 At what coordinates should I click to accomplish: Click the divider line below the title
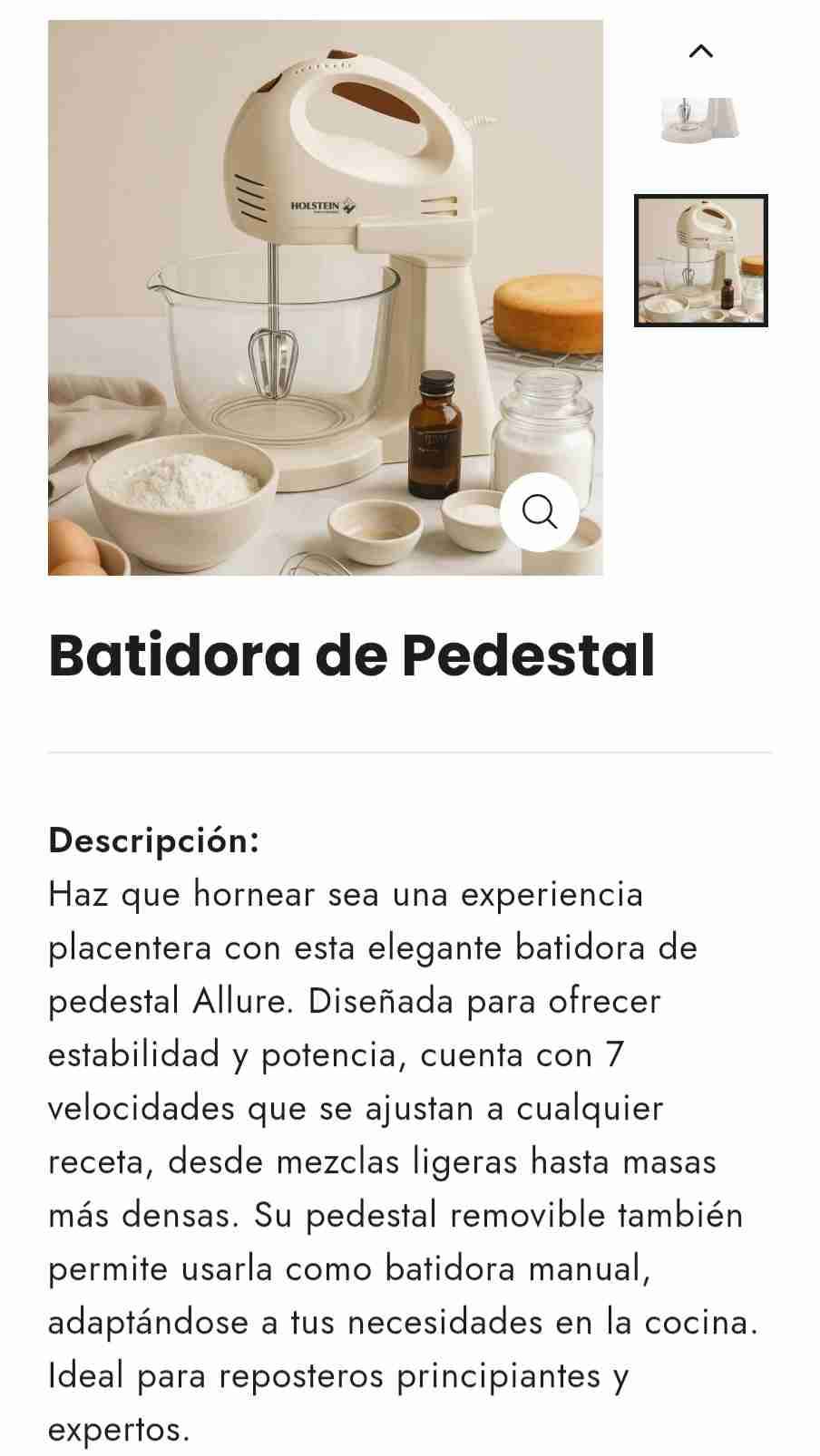(408, 752)
